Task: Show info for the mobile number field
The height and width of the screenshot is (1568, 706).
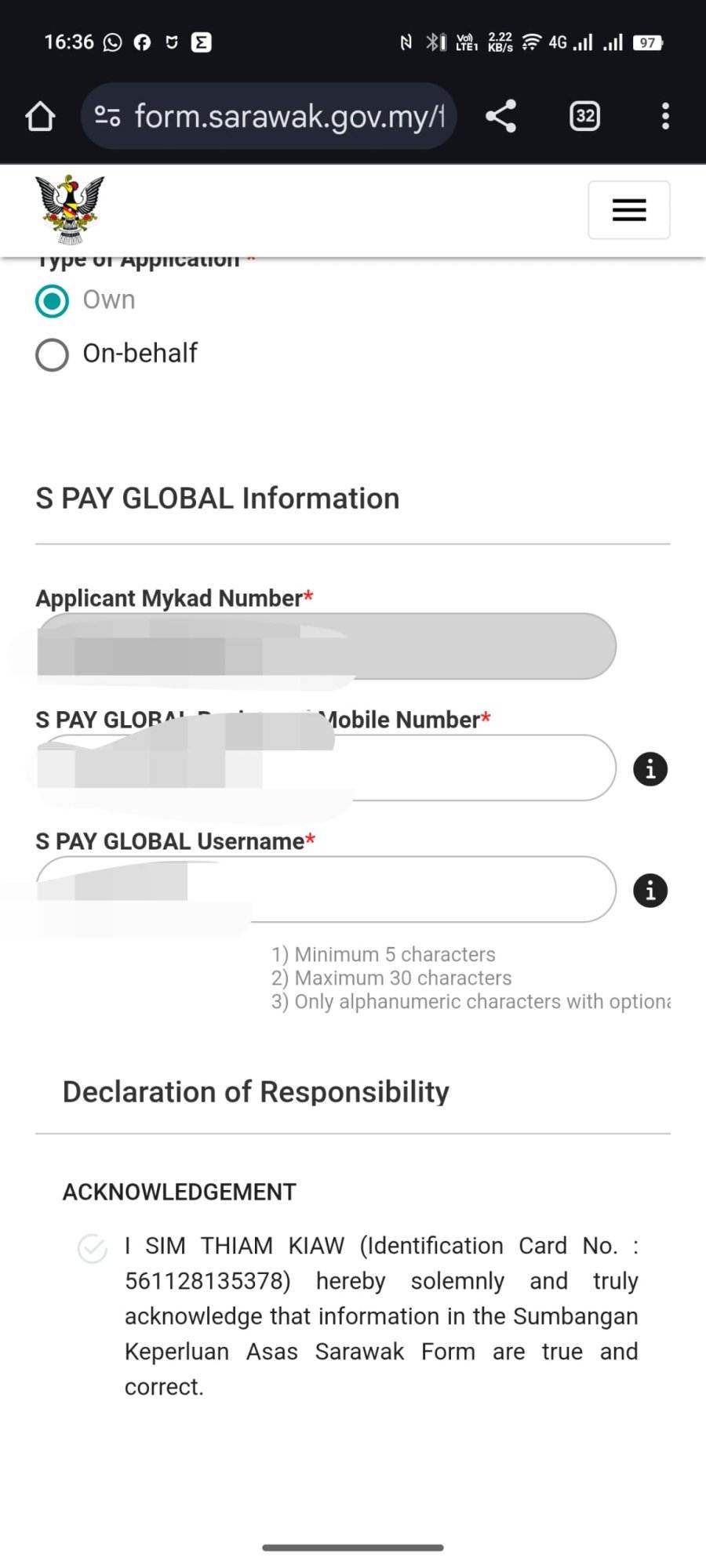Action: [x=650, y=768]
